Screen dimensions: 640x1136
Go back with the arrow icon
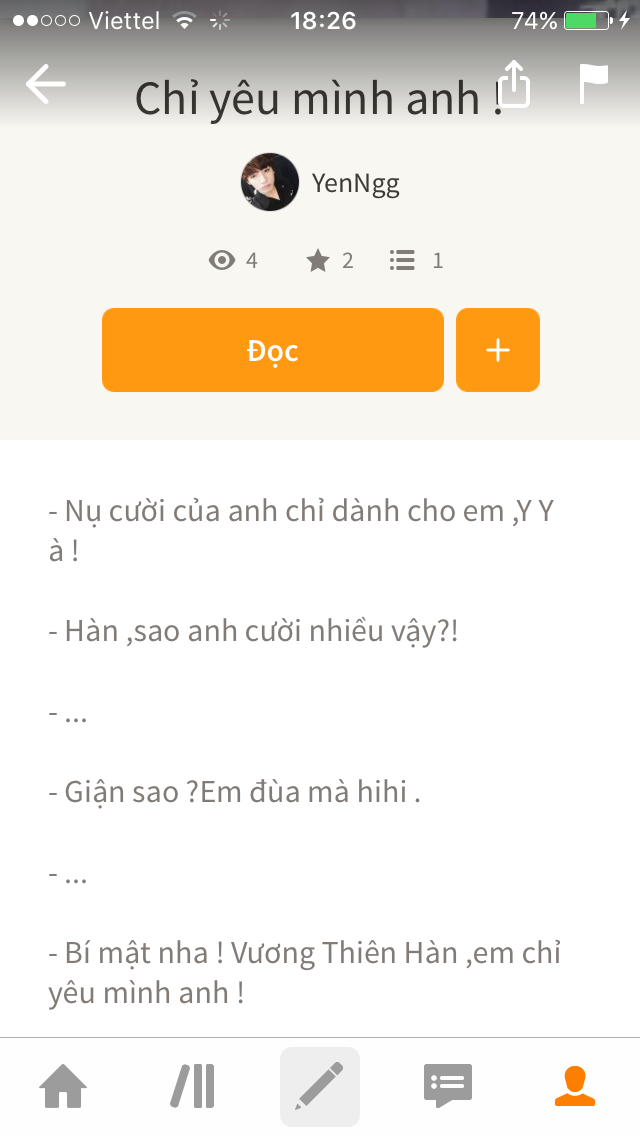pyautogui.click(x=46, y=84)
